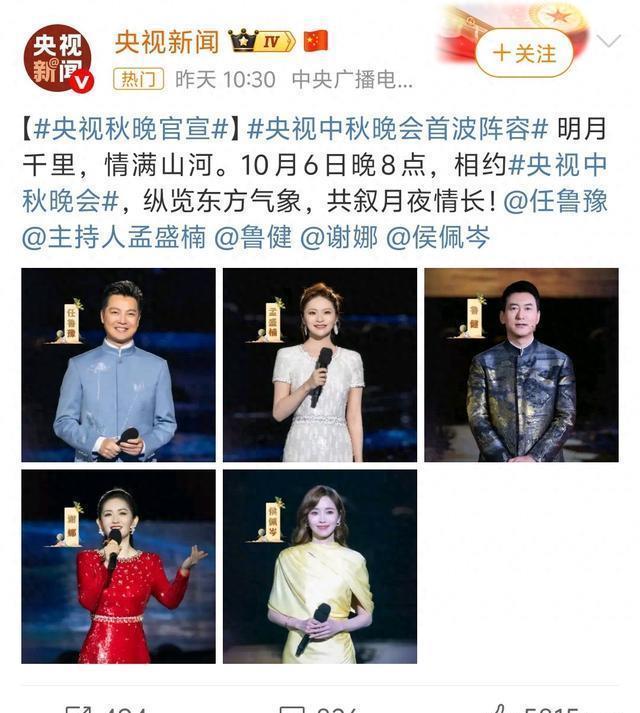Open the #央视中秋晚会首波阵容# hashtag
This screenshot has height=713, width=640.
coord(398,129)
